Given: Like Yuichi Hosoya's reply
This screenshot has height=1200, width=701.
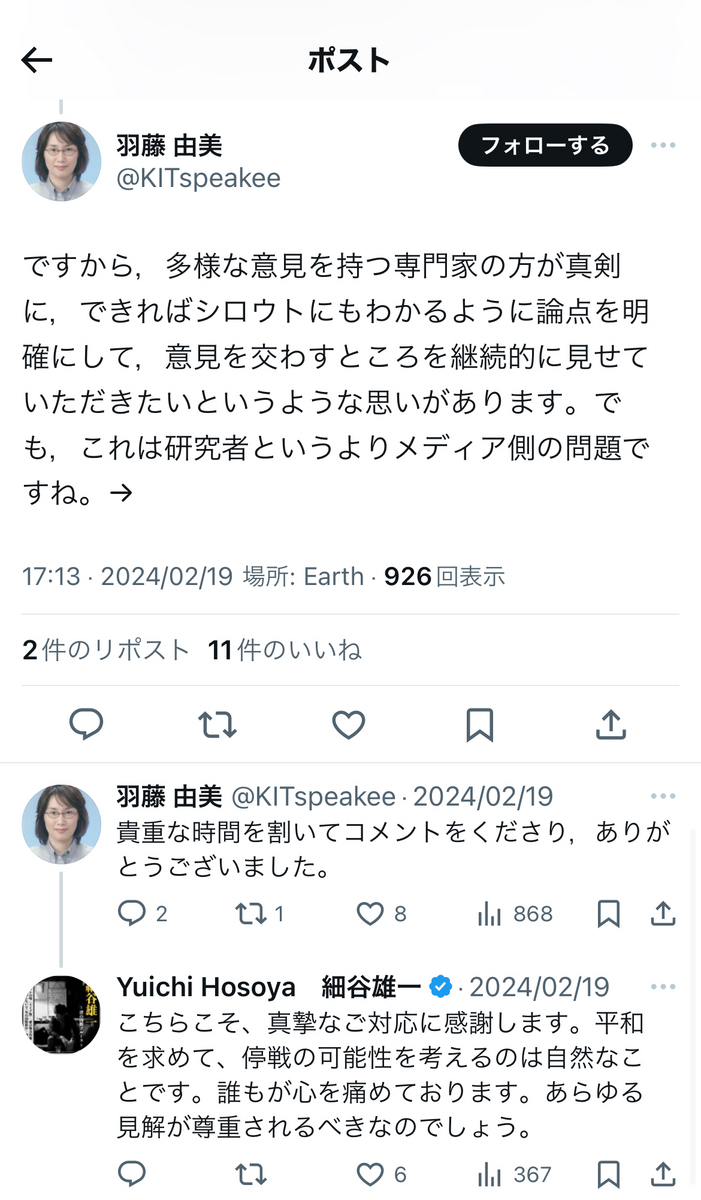Looking at the screenshot, I should (371, 1174).
